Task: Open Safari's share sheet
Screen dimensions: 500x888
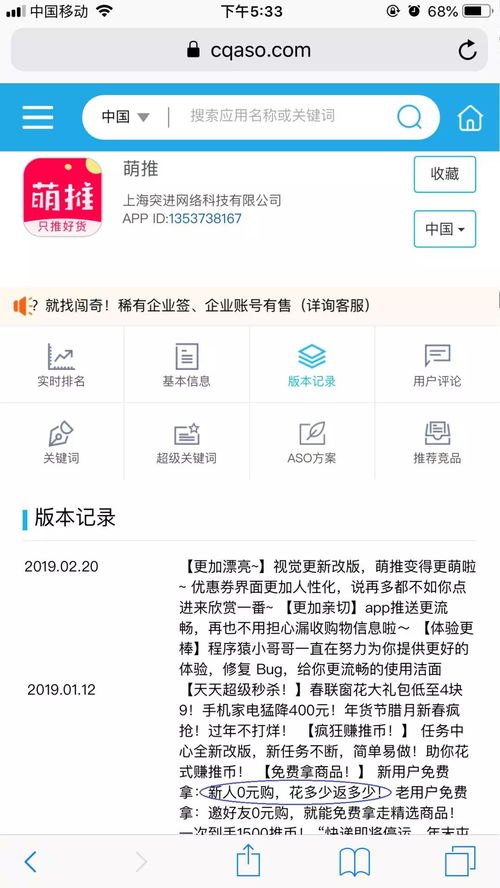Action: [x=248, y=860]
